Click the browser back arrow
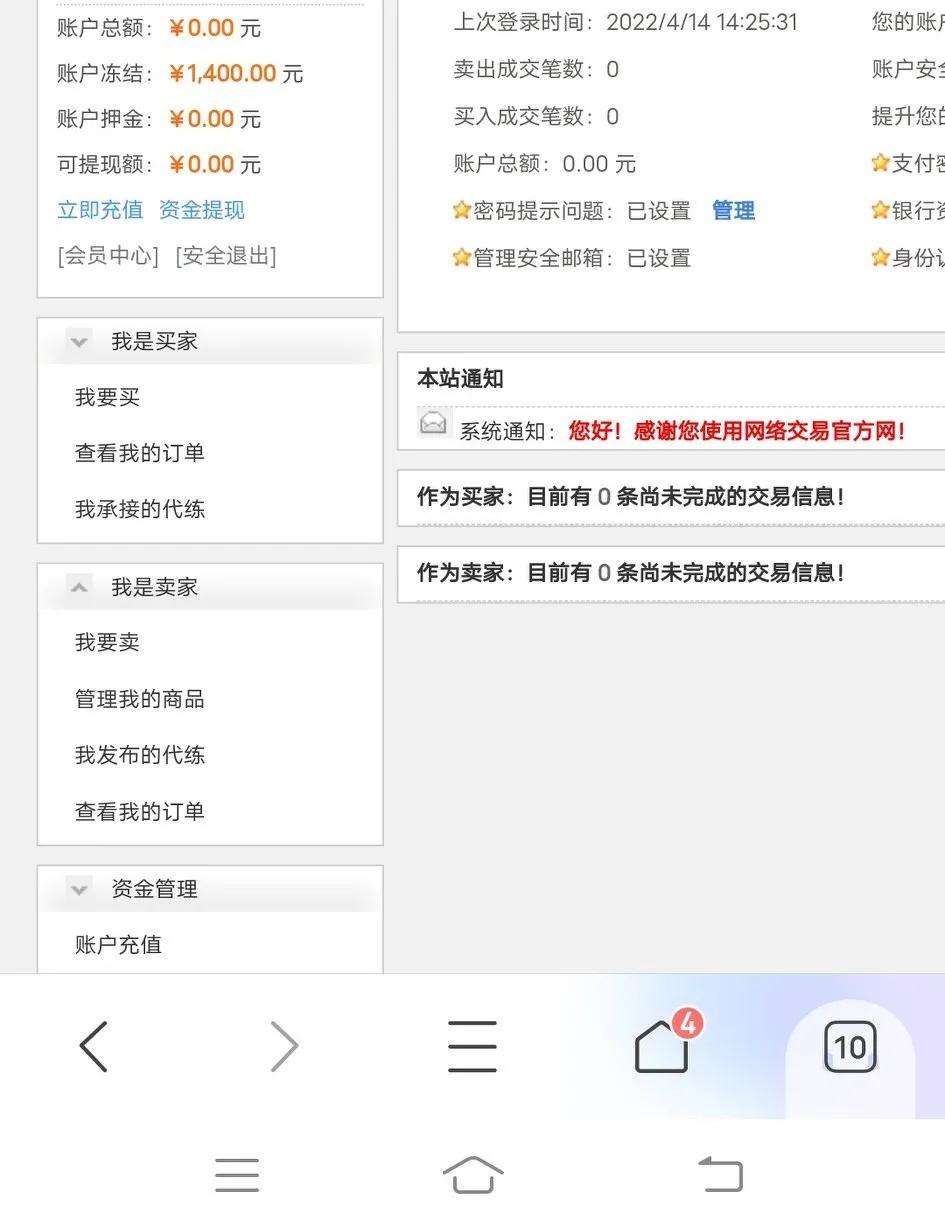Image resolution: width=945 pixels, height=1231 pixels. 93,1046
